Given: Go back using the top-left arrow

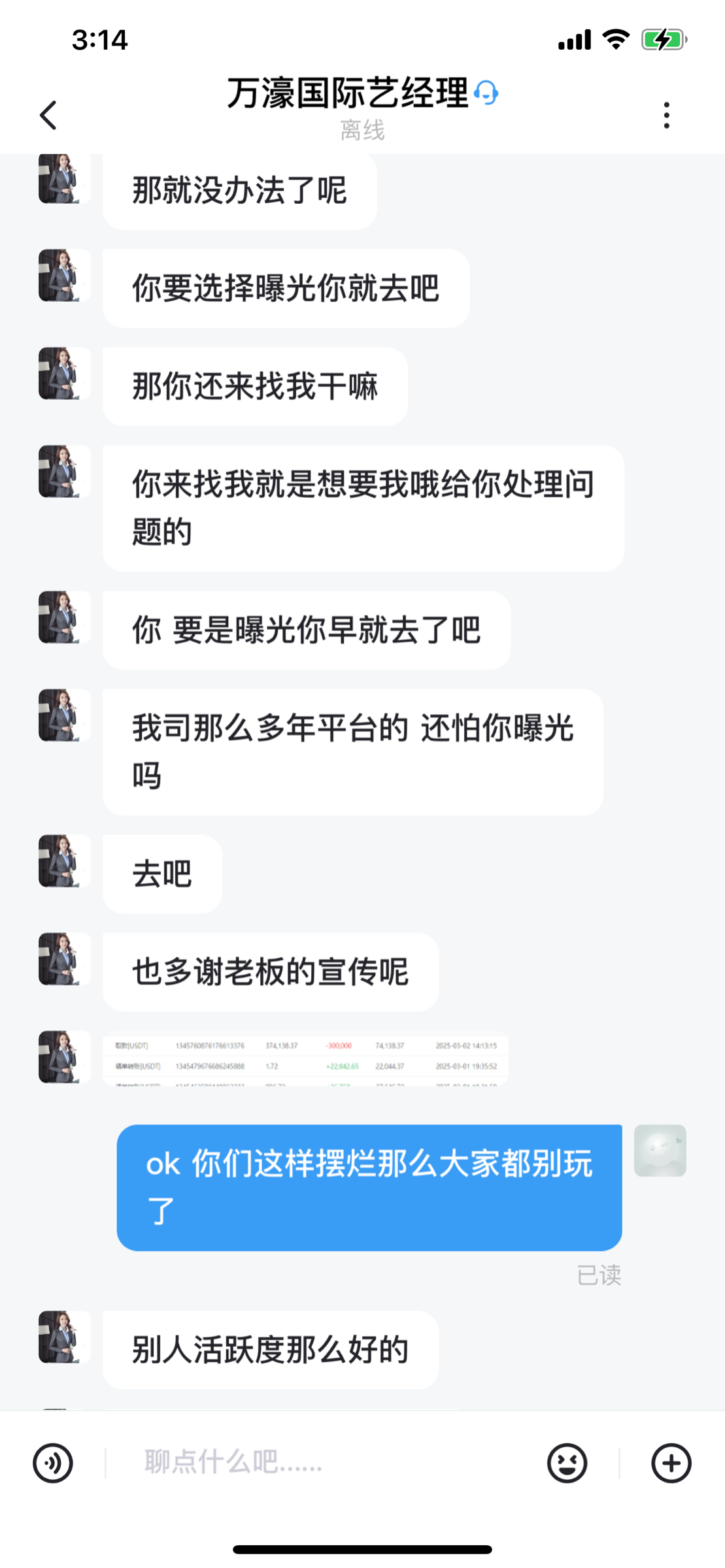Looking at the screenshot, I should [x=48, y=115].
